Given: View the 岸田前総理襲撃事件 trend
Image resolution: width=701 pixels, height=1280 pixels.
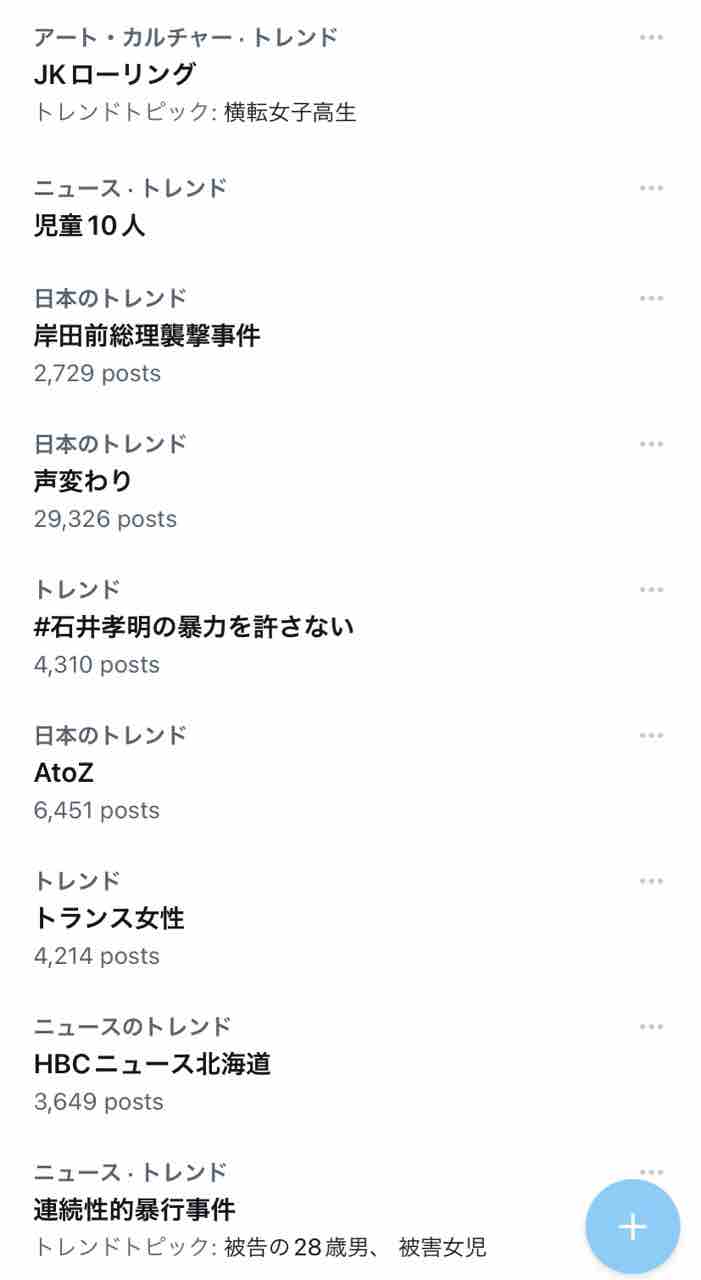Looking at the screenshot, I should [147, 335].
